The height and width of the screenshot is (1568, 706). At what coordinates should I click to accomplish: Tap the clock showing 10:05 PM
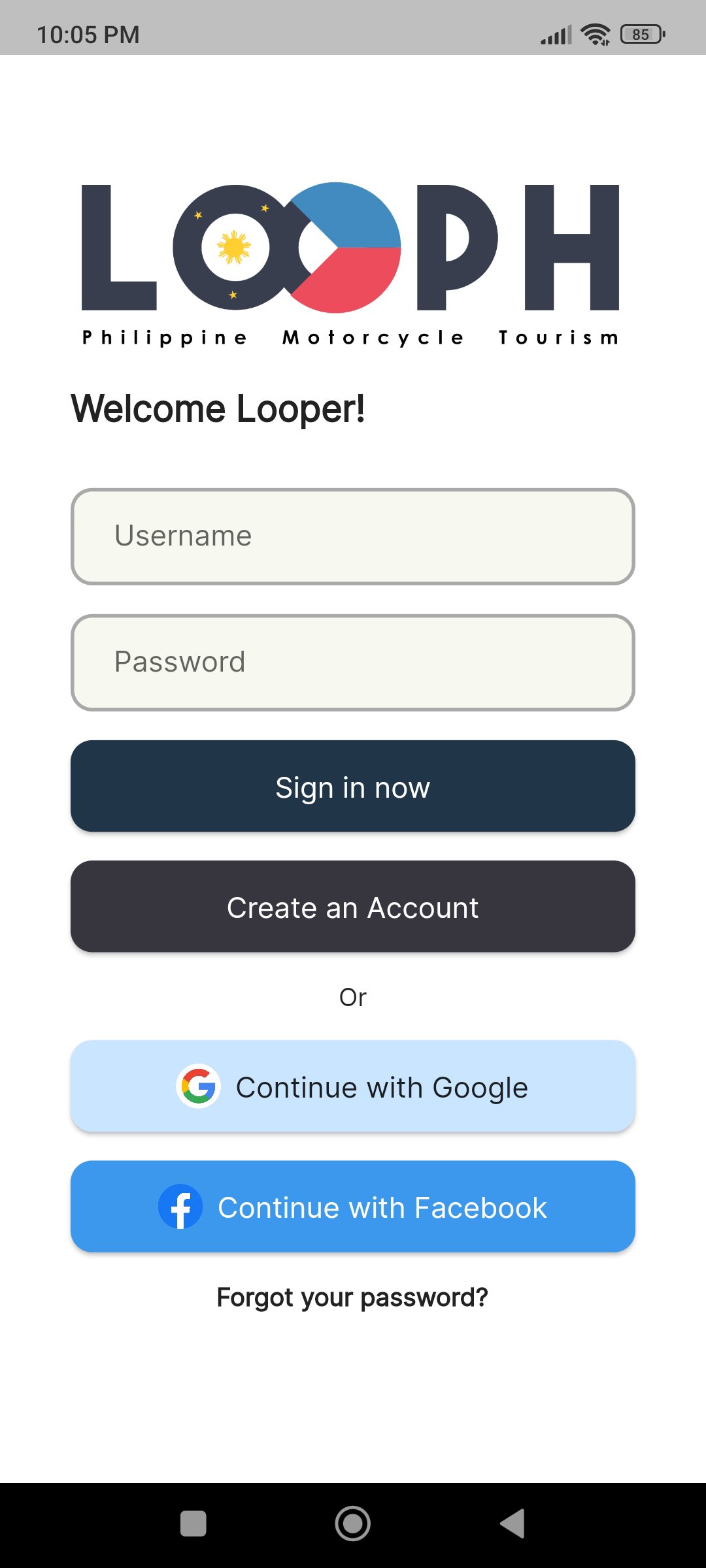pos(87,33)
